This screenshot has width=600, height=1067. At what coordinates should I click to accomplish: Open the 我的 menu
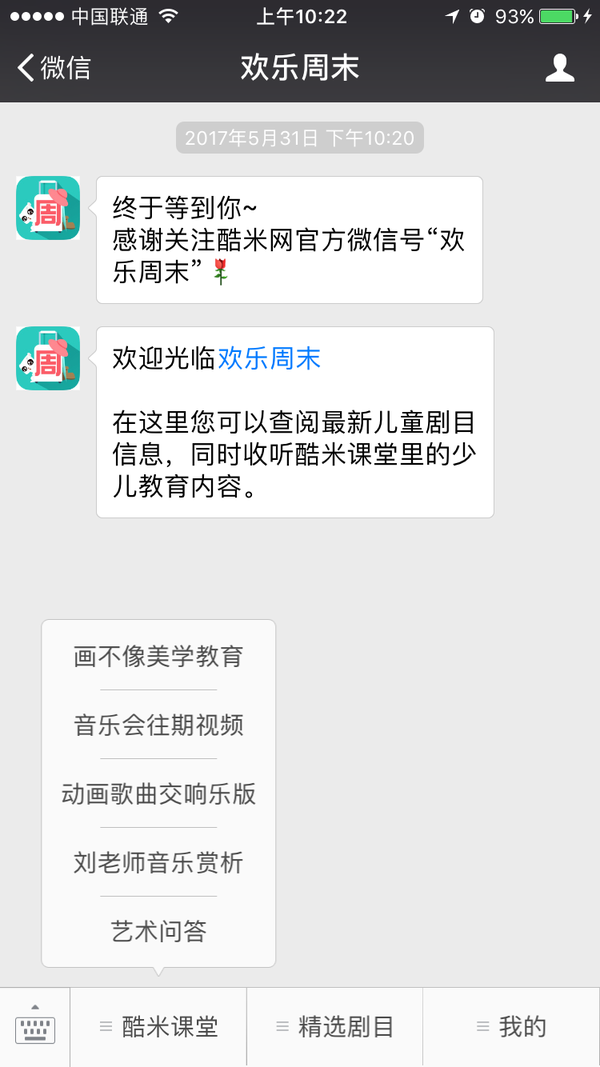pyautogui.click(x=512, y=1027)
